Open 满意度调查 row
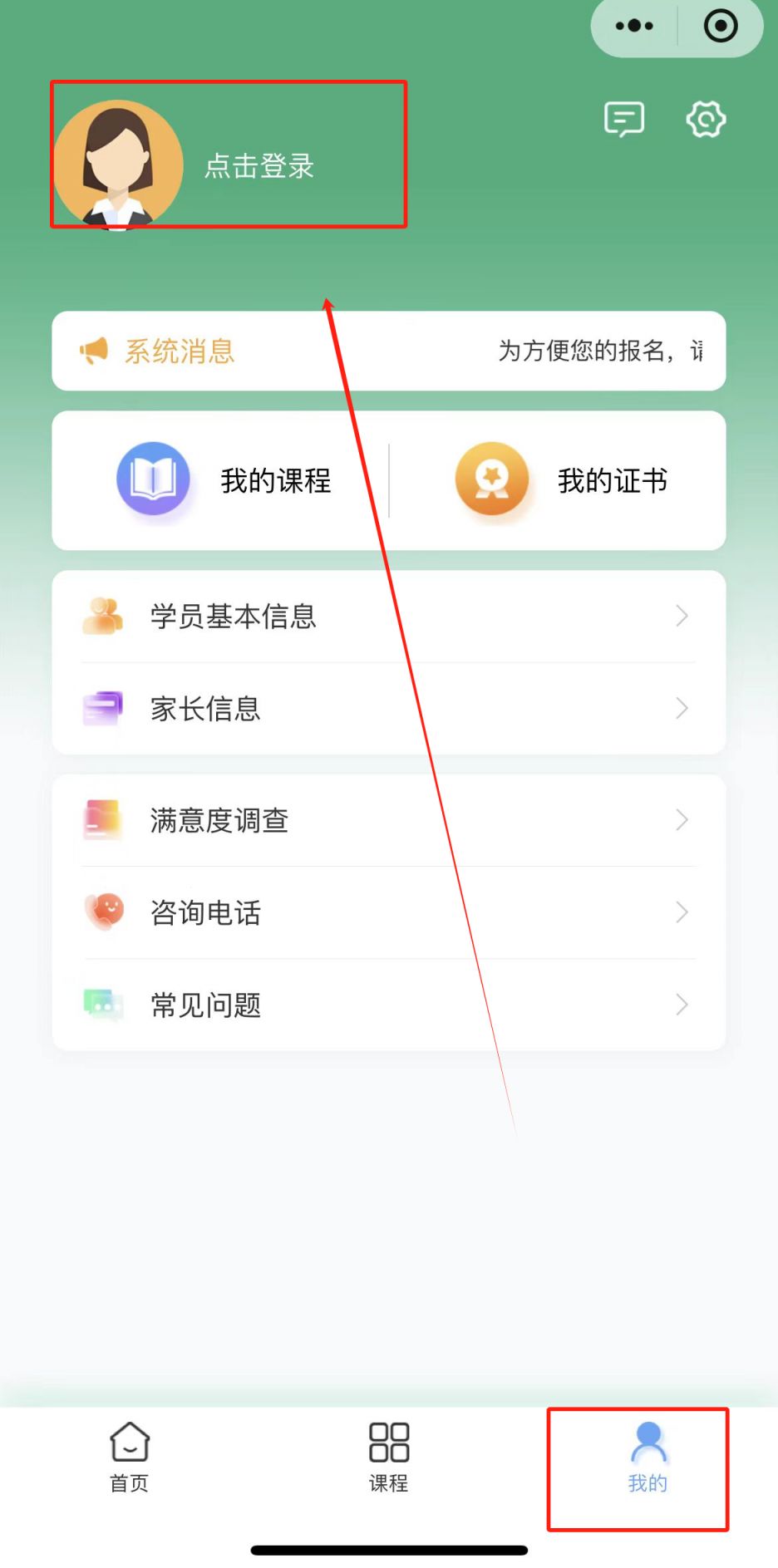The width and height of the screenshot is (778, 1568). coord(388,820)
